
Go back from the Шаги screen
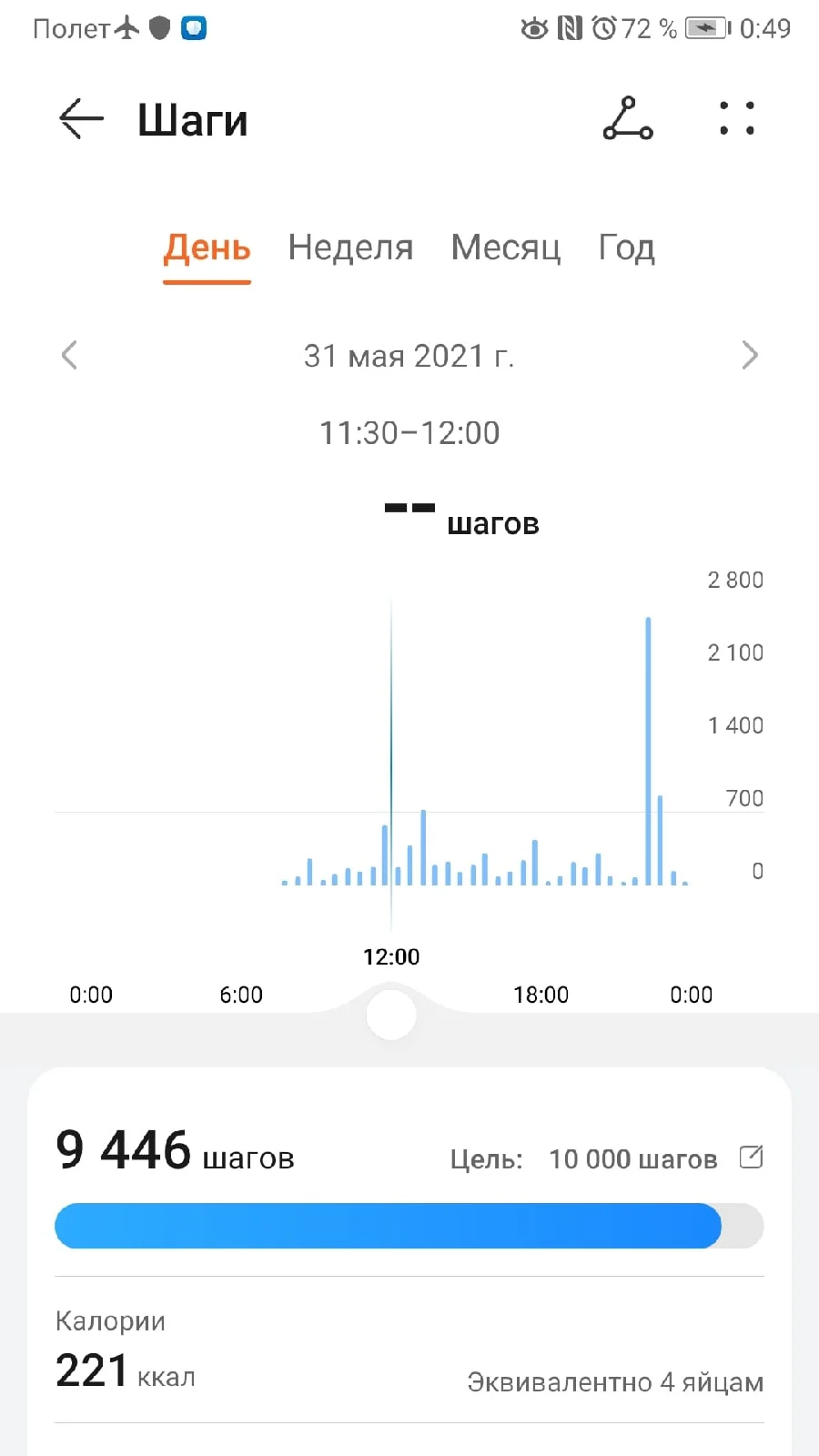click(81, 119)
